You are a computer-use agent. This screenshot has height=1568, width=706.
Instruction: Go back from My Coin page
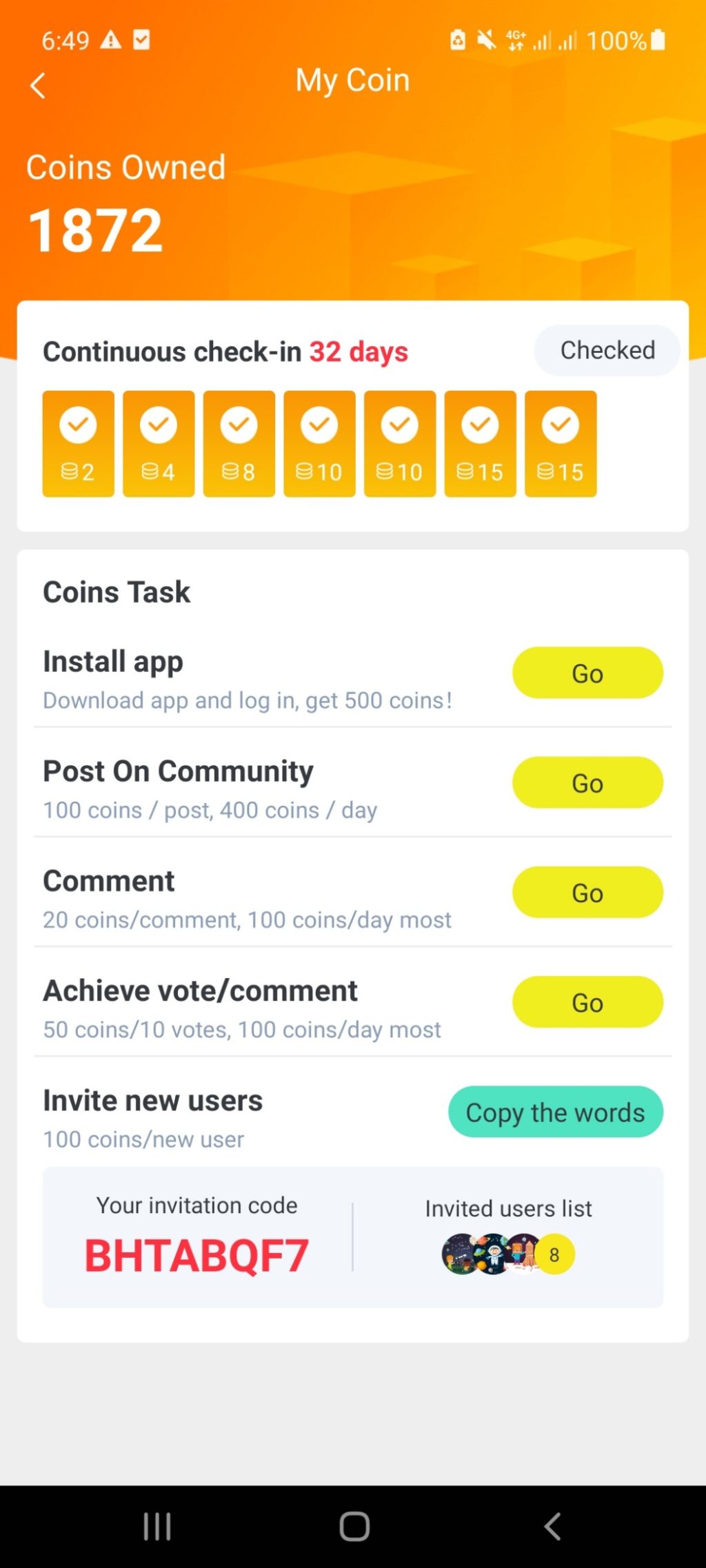point(38,86)
